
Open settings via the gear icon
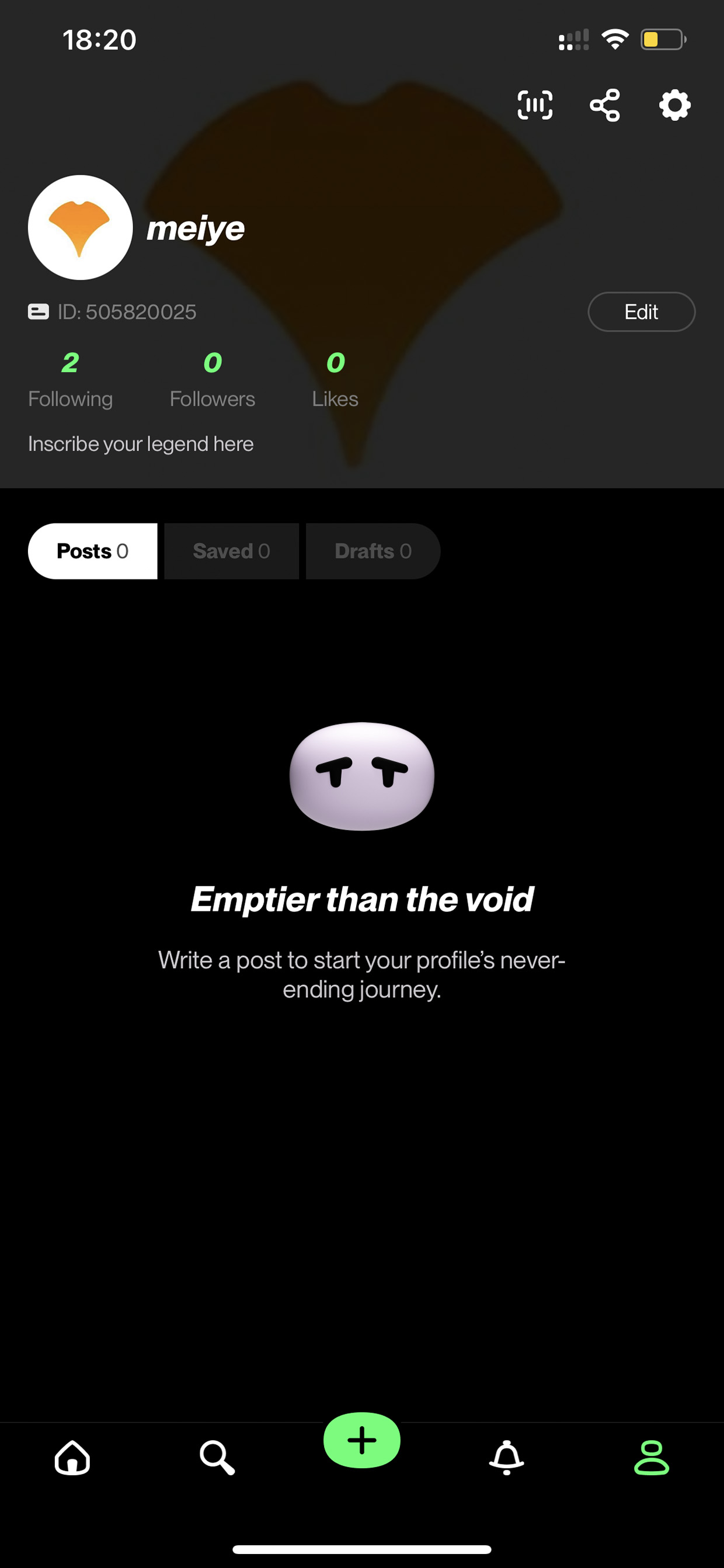[675, 105]
